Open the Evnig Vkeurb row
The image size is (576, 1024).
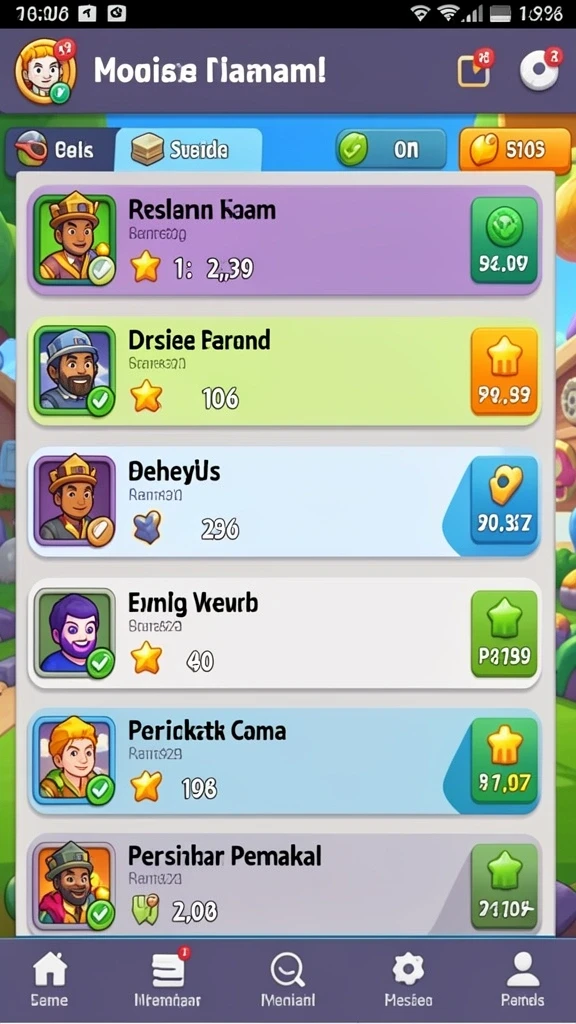pyautogui.click(x=285, y=633)
